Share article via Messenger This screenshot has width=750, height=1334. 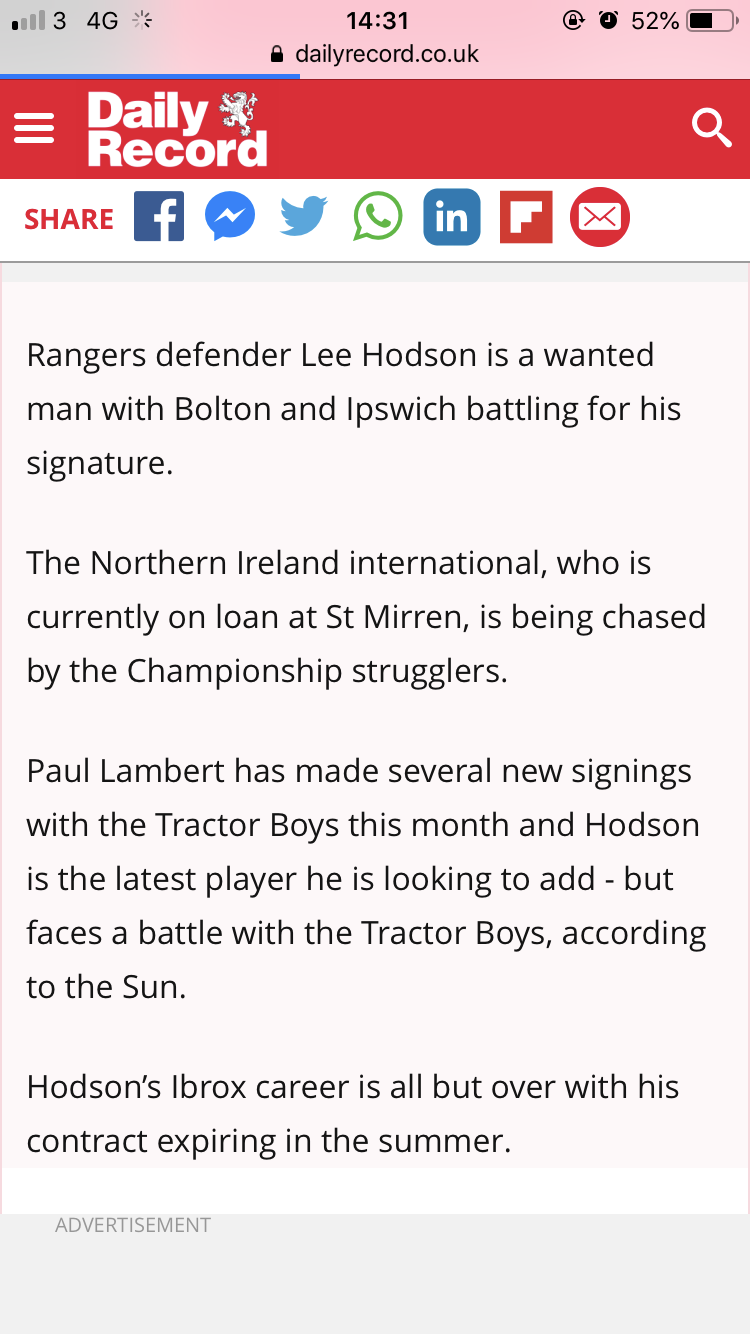click(x=230, y=216)
